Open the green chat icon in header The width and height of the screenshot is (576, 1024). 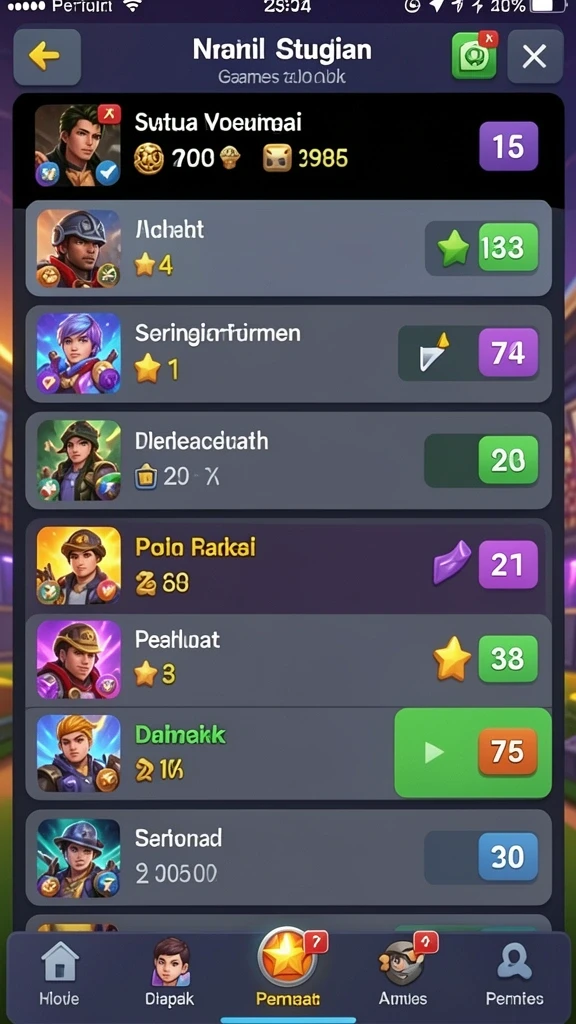(x=474, y=56)
